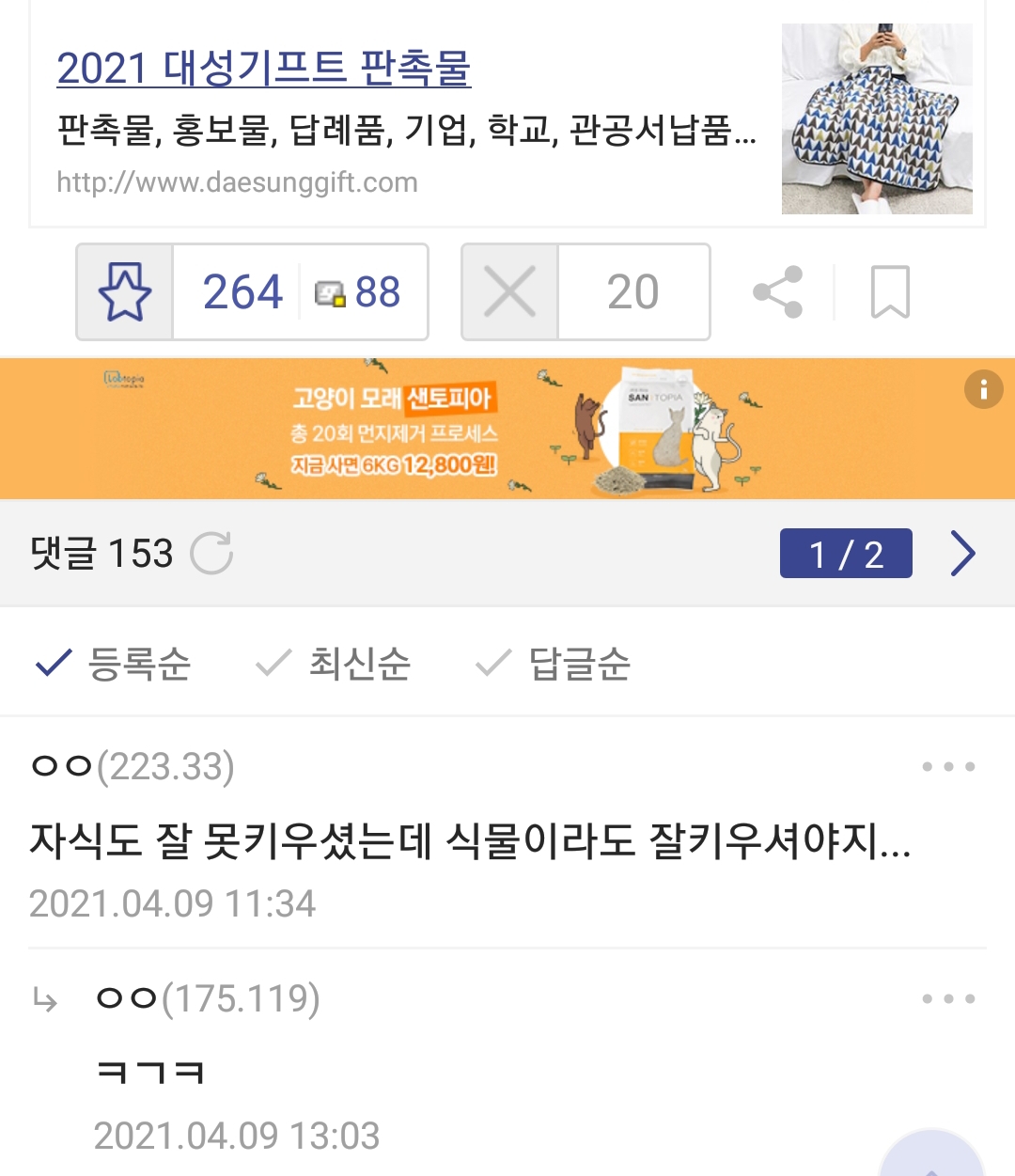Open the 2021 대성기프트 판촉물 ad link
The image size is (1015, 1176).
(263, 68)
